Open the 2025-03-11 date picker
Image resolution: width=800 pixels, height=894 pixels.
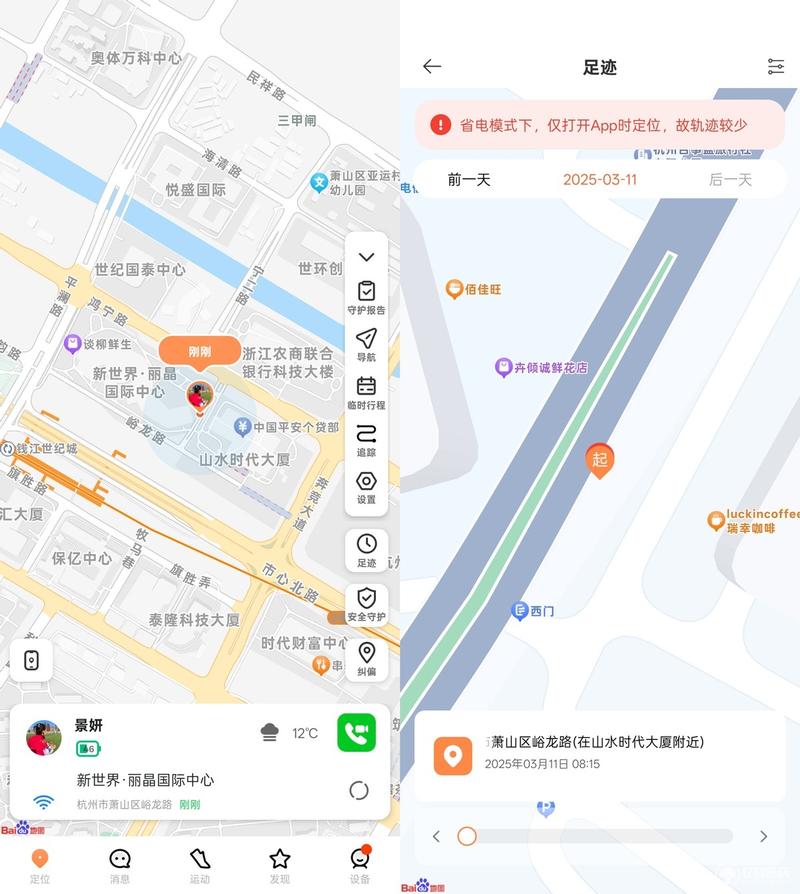600,180
